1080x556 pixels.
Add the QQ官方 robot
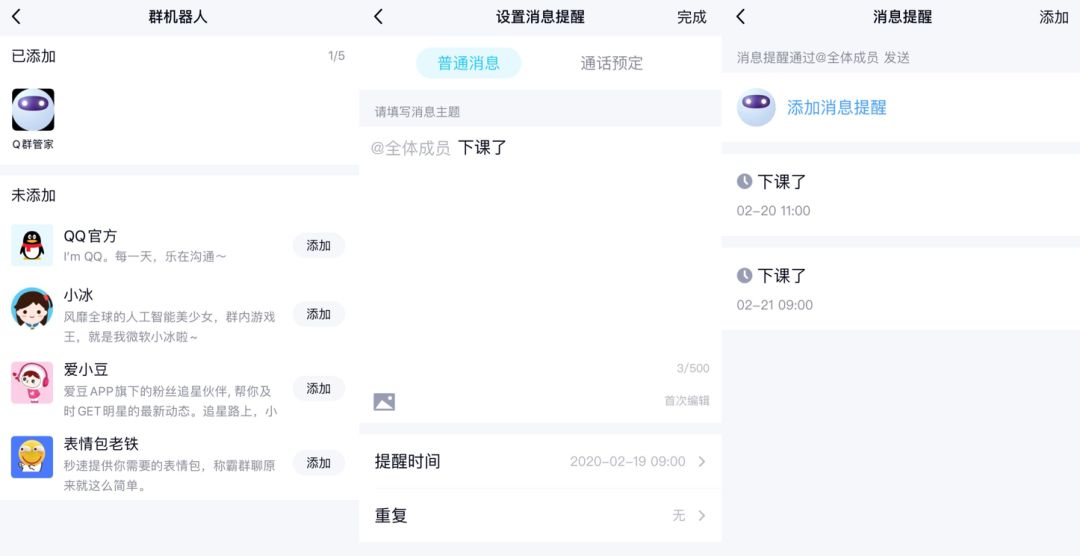pyautogui.click(x=318, y=245)
